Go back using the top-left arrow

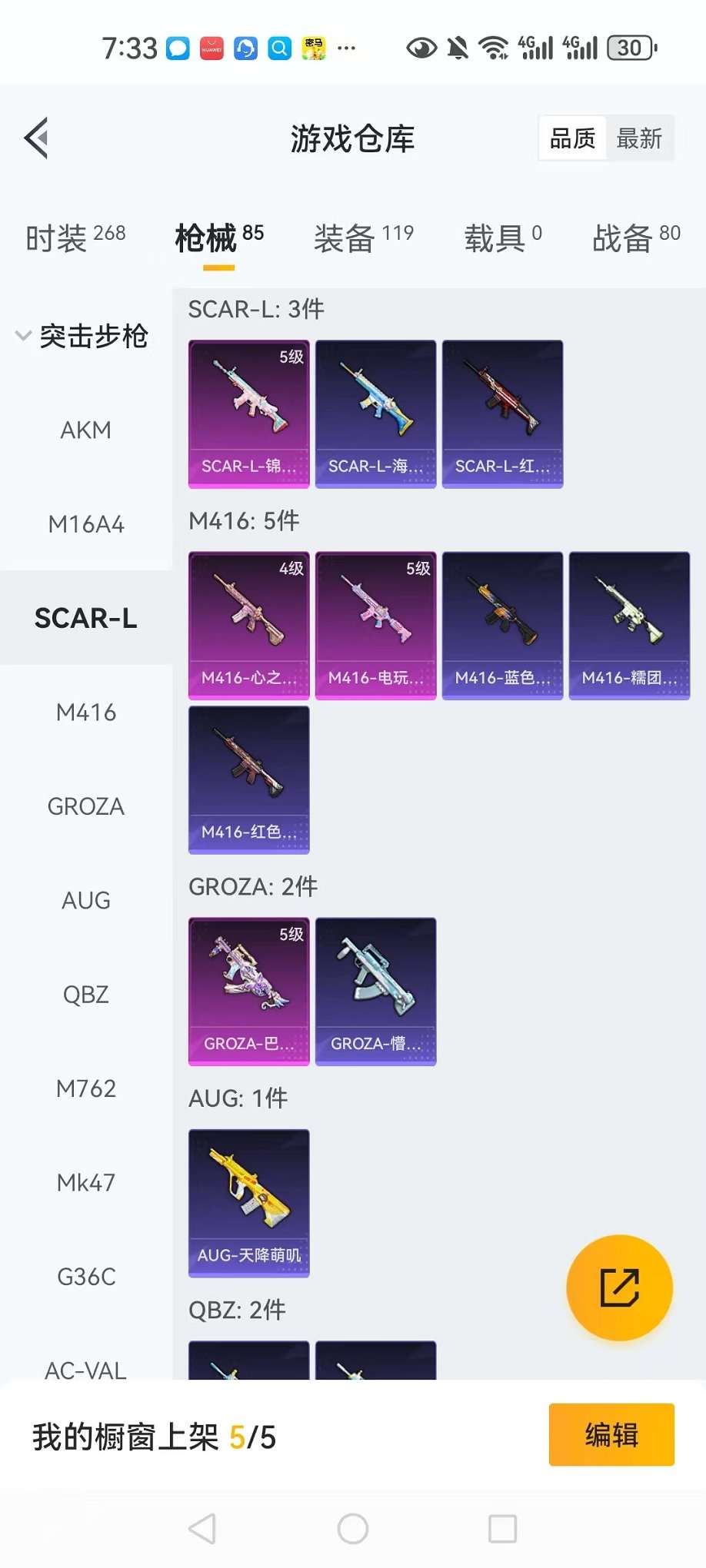(x=37, y=138)
